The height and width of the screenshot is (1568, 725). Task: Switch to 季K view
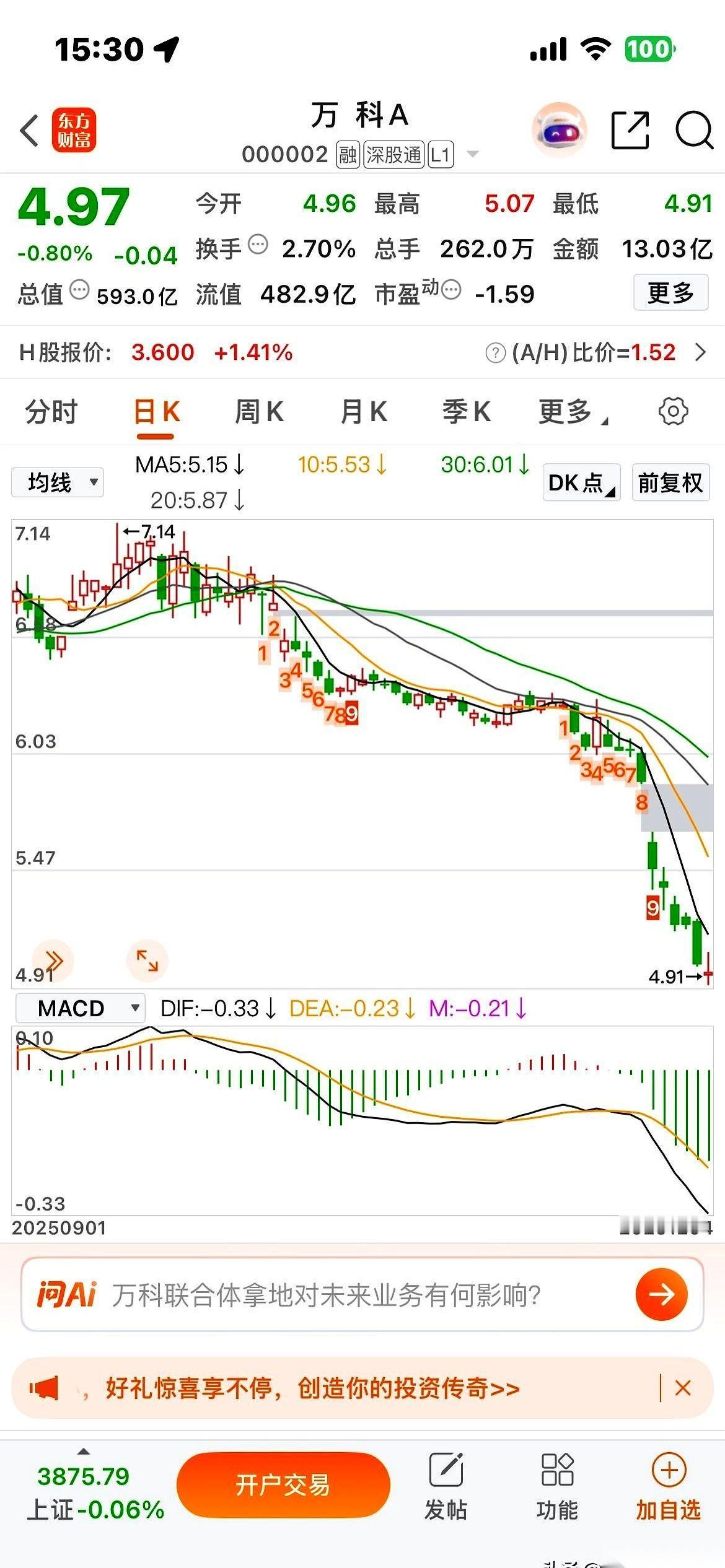466,412
